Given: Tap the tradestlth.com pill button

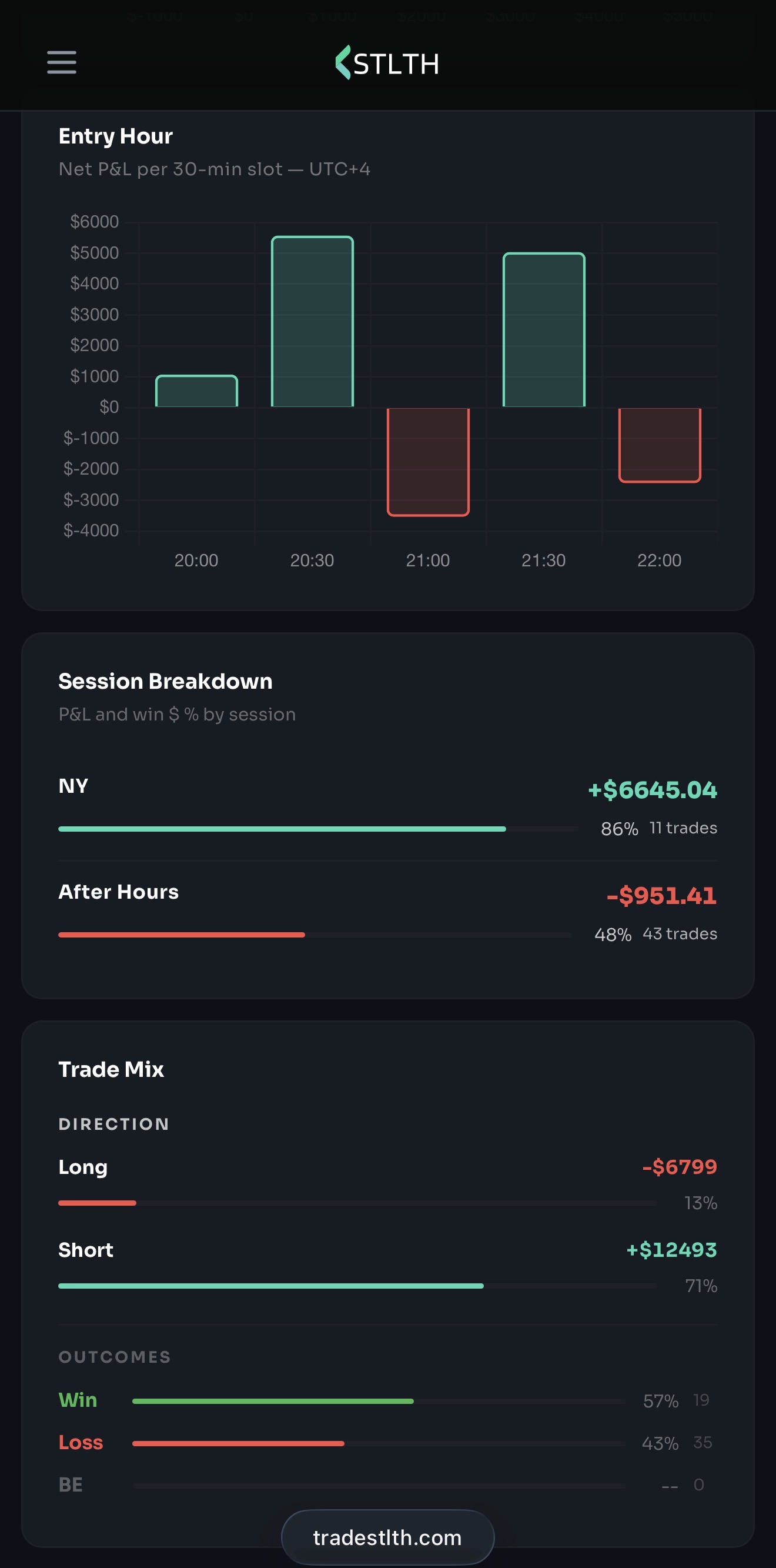Looking at the screenshot, I should [387, 1537].
